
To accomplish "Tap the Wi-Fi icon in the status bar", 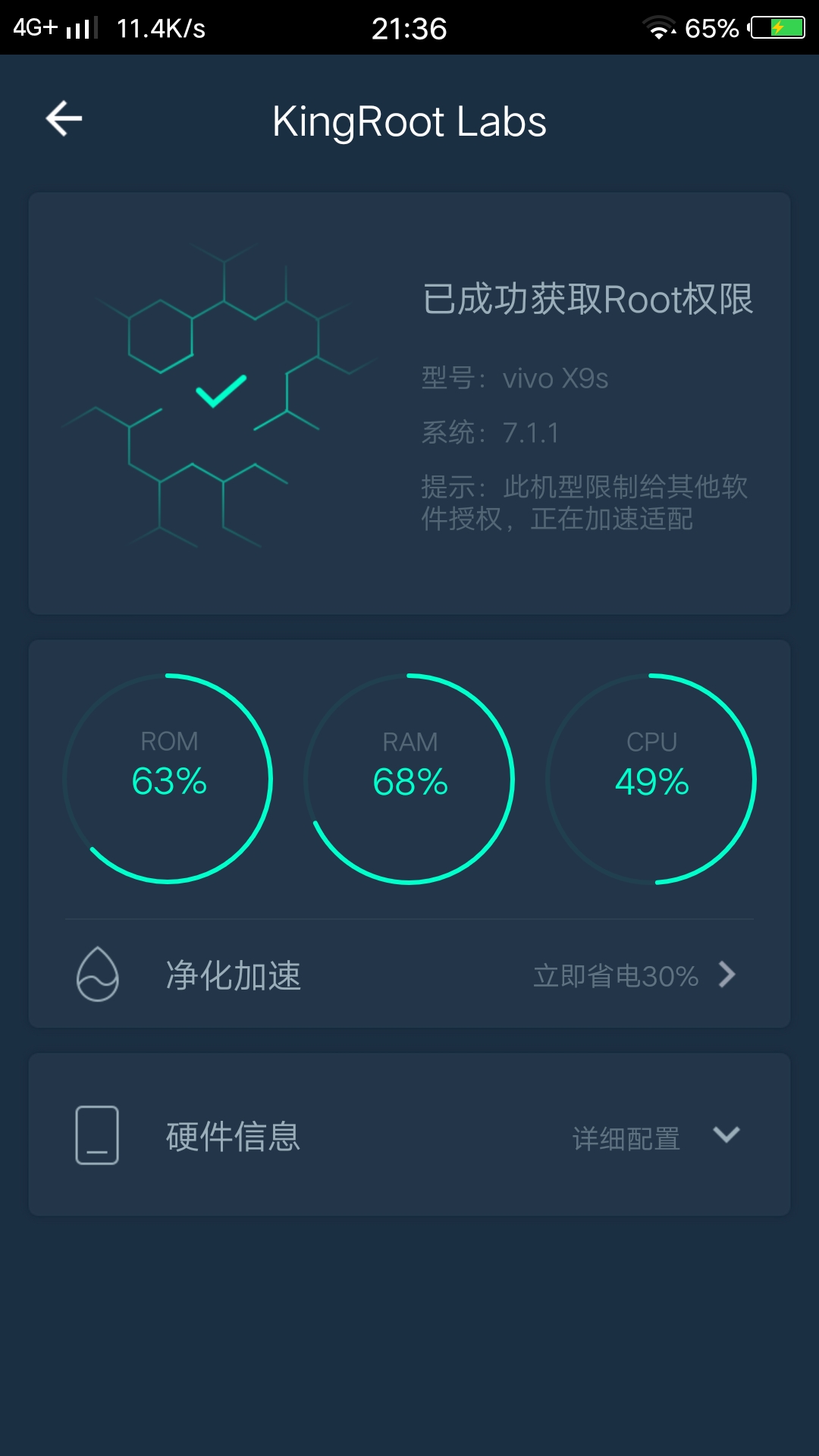I will coord(659,27).
